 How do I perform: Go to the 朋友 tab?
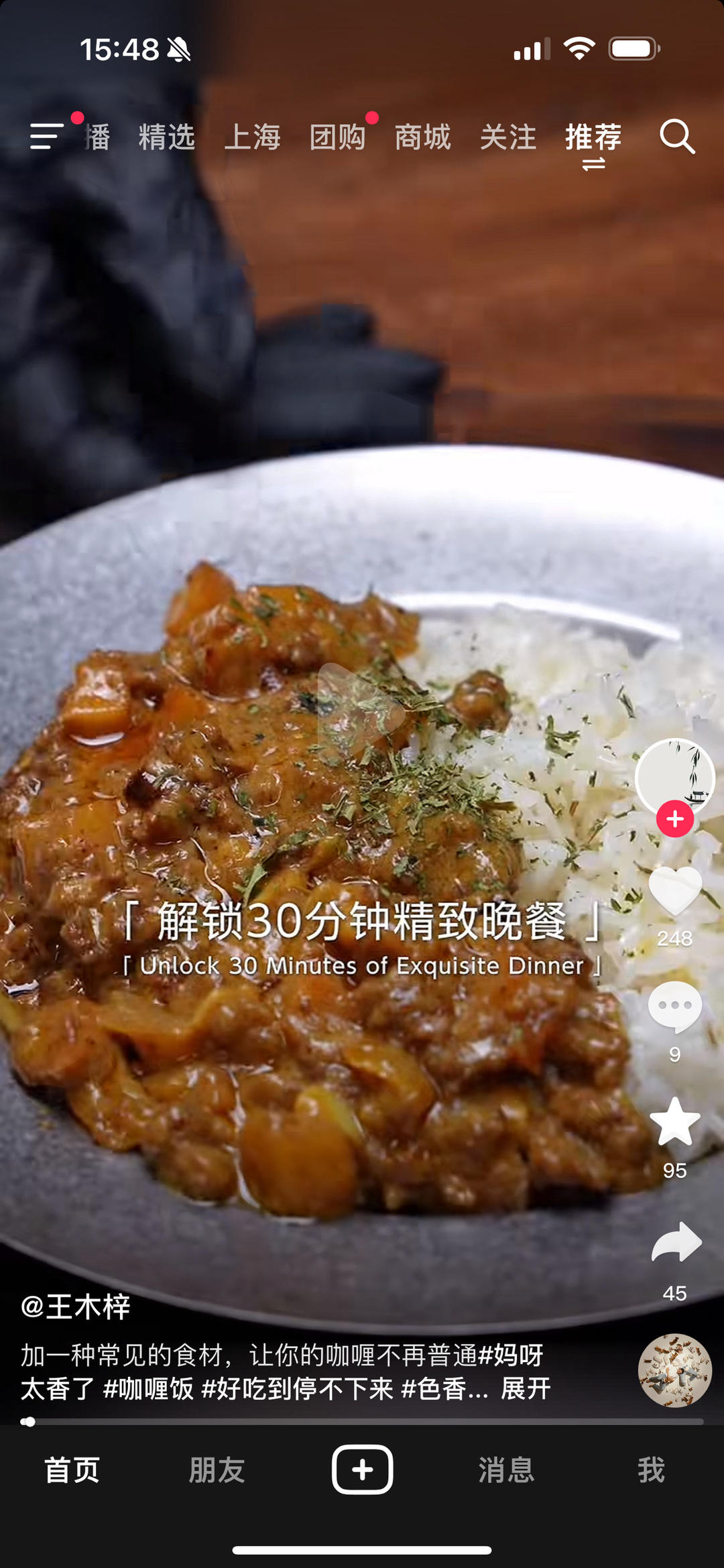(217, 1470)
